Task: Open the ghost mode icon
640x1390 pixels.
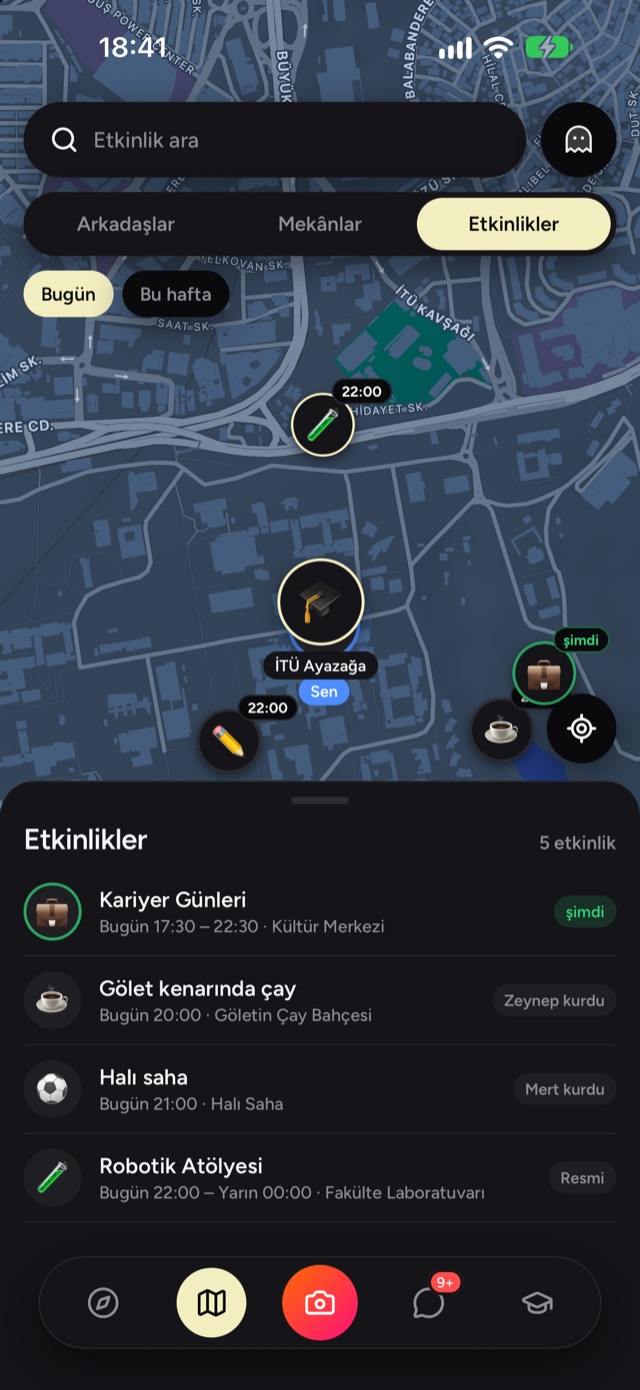Action: point(579,140)
